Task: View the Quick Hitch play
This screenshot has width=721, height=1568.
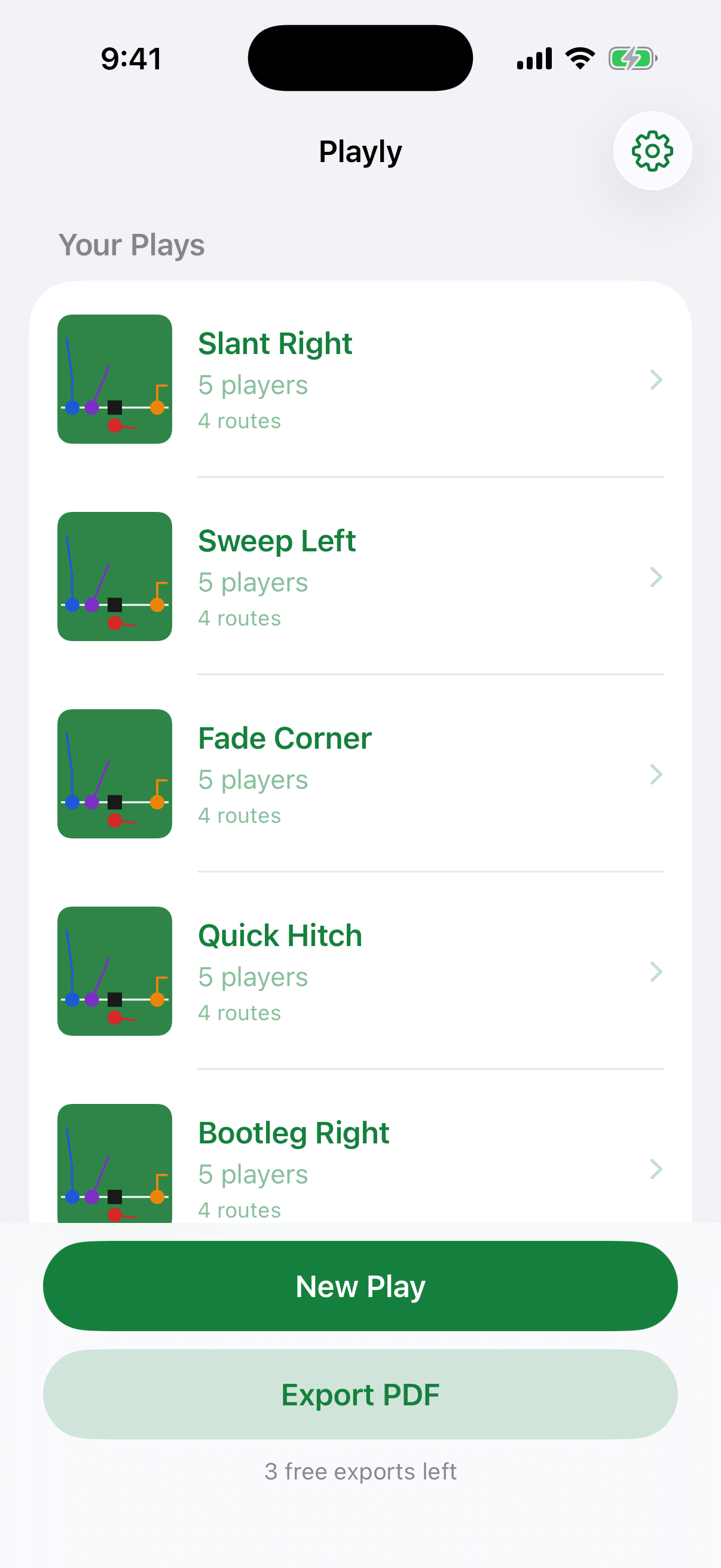Action: [x=360, y=971]
